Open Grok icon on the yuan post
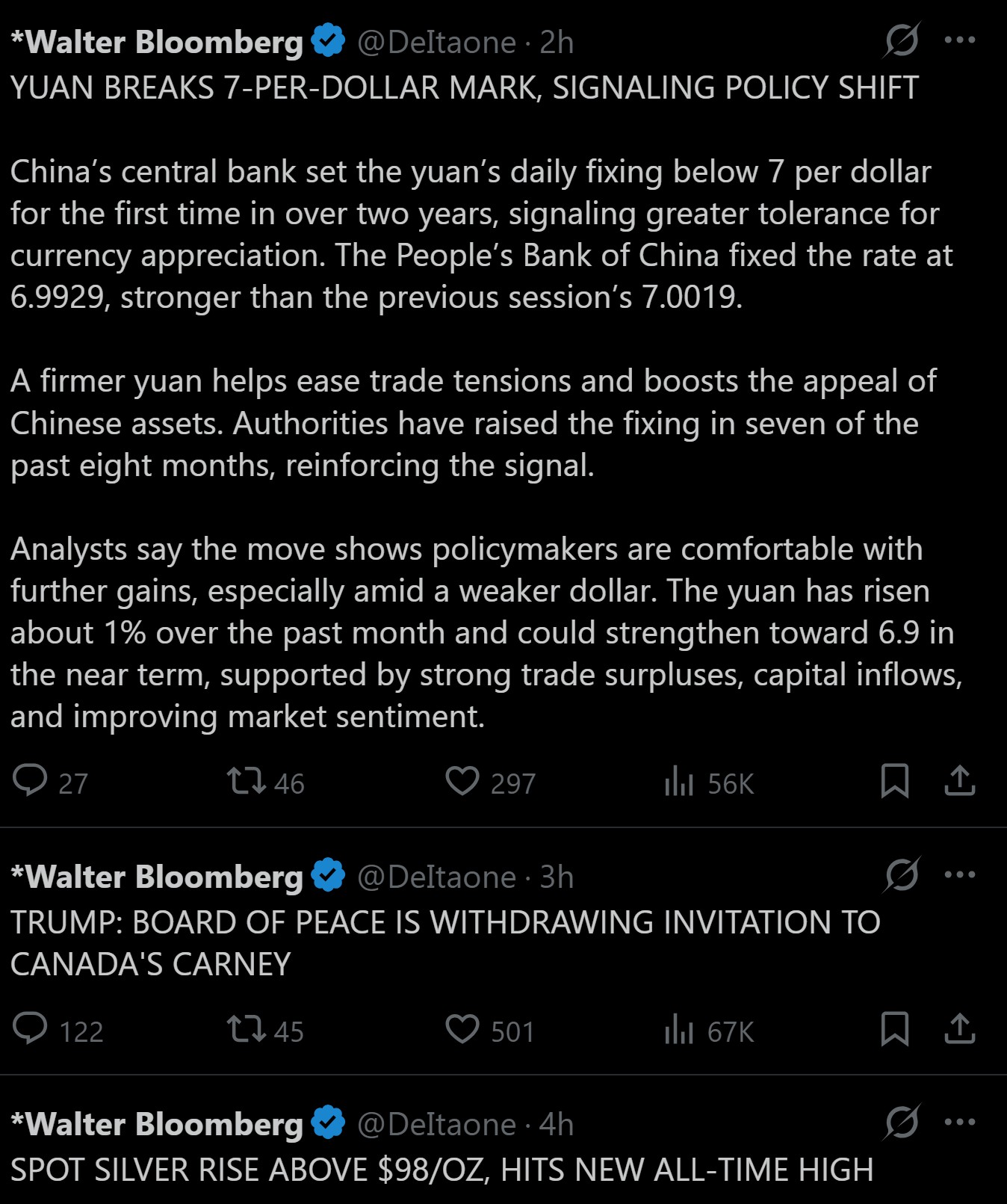This screenshot has height=1204, width=1007. (901, 40)
